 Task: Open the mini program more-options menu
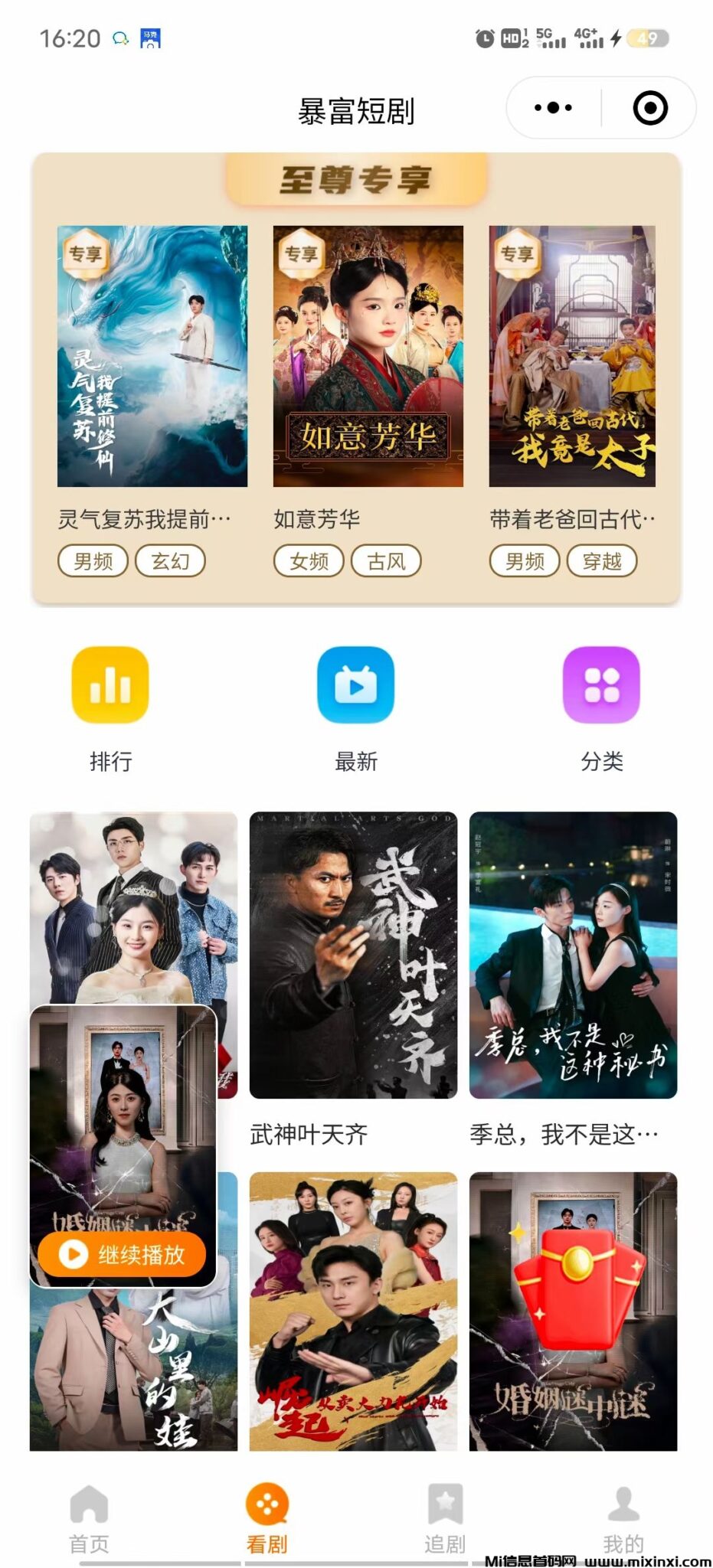coord(553,108)
